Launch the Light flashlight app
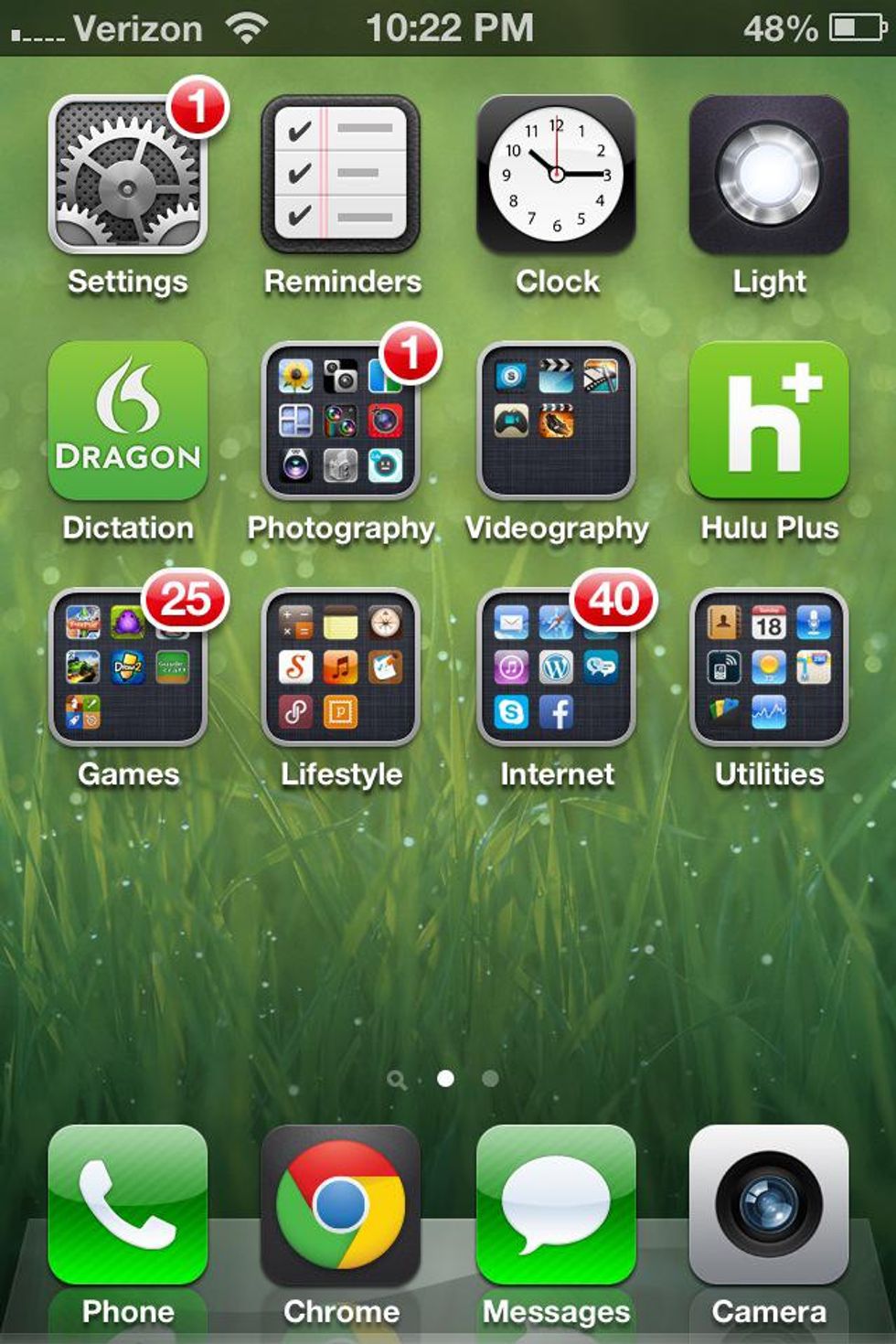 (769, 175)
